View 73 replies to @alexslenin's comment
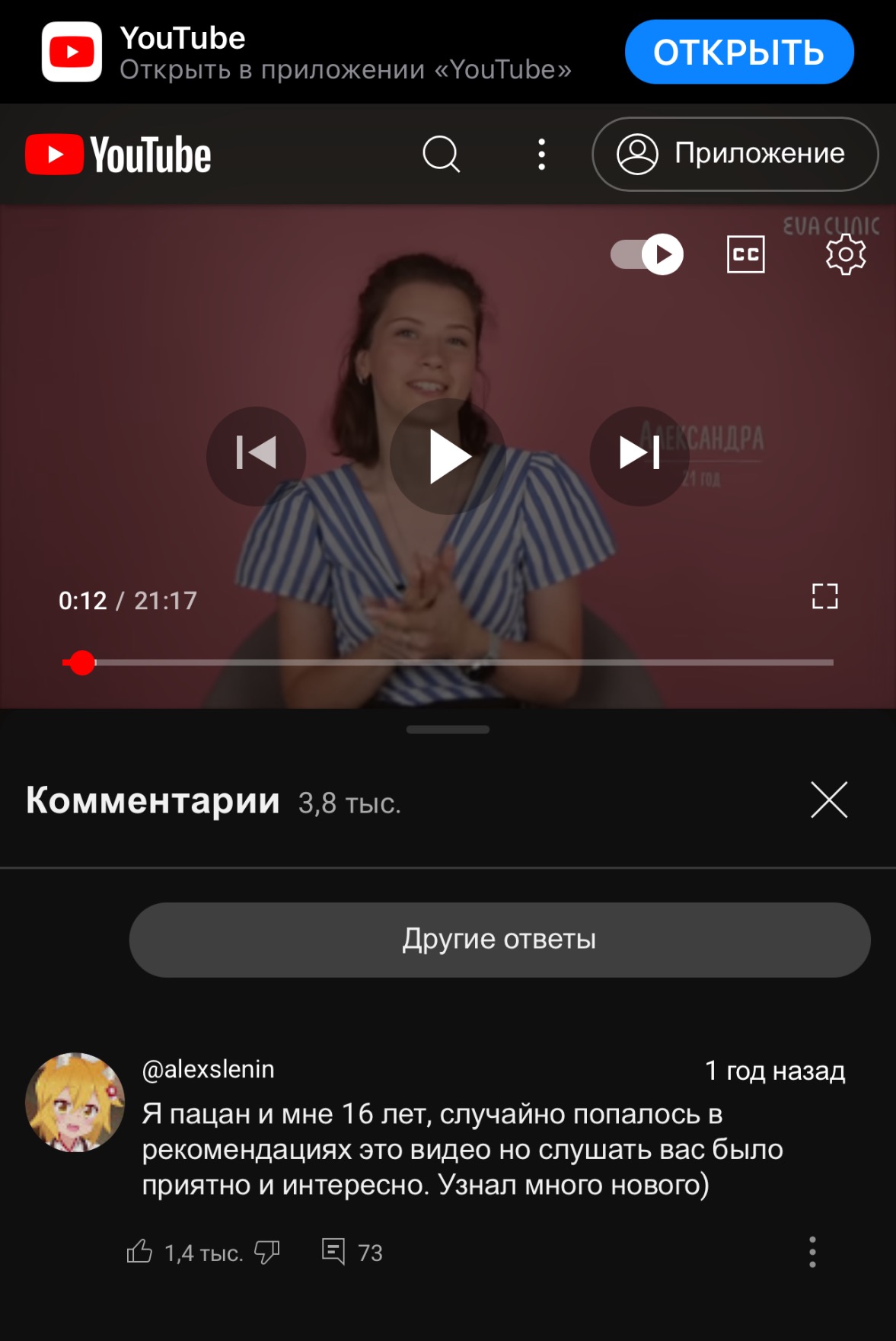 [352, 1251]
